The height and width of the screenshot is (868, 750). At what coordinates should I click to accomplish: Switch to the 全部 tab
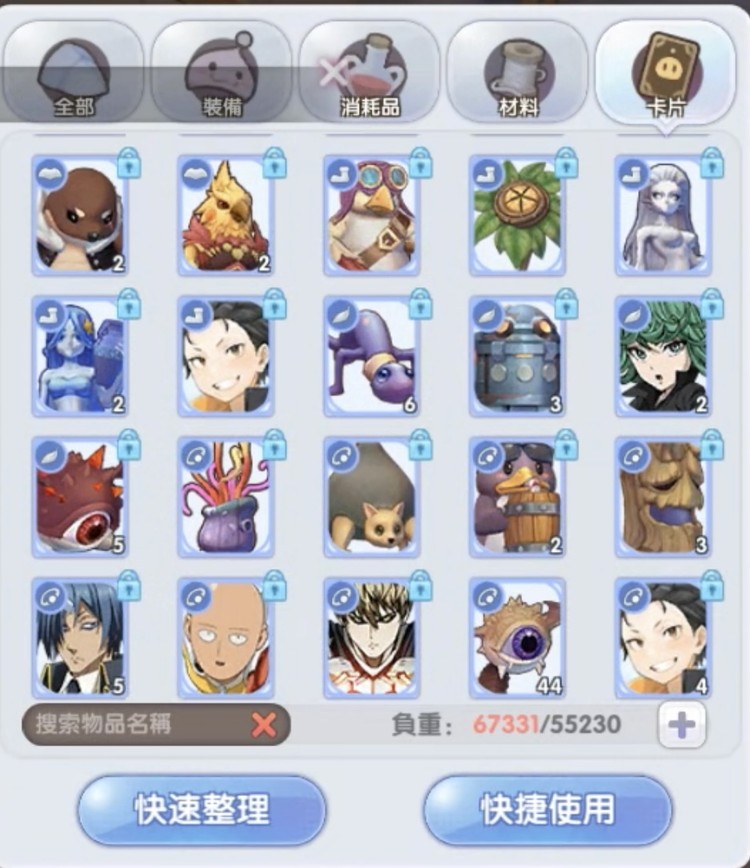tap(75, 70)
